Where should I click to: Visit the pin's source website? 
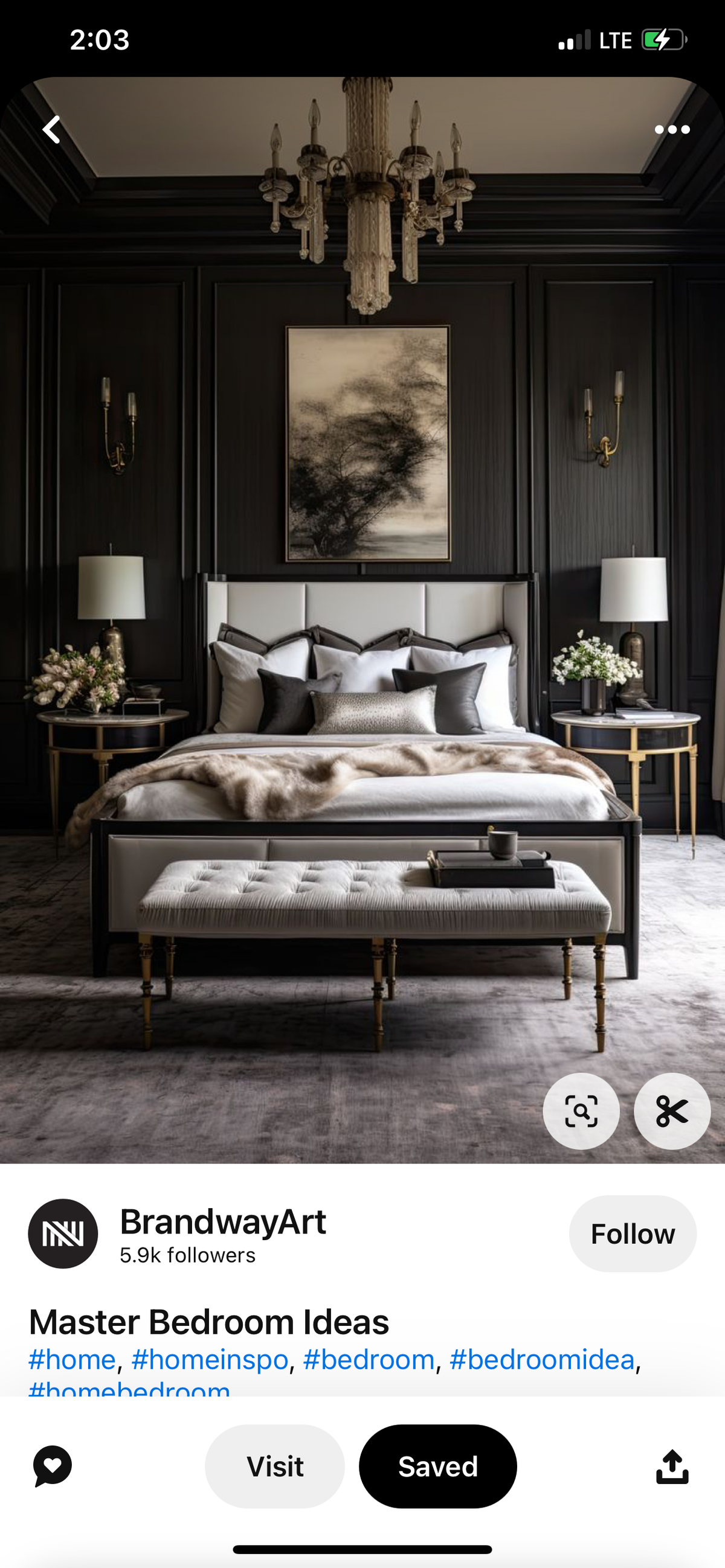275,1467
